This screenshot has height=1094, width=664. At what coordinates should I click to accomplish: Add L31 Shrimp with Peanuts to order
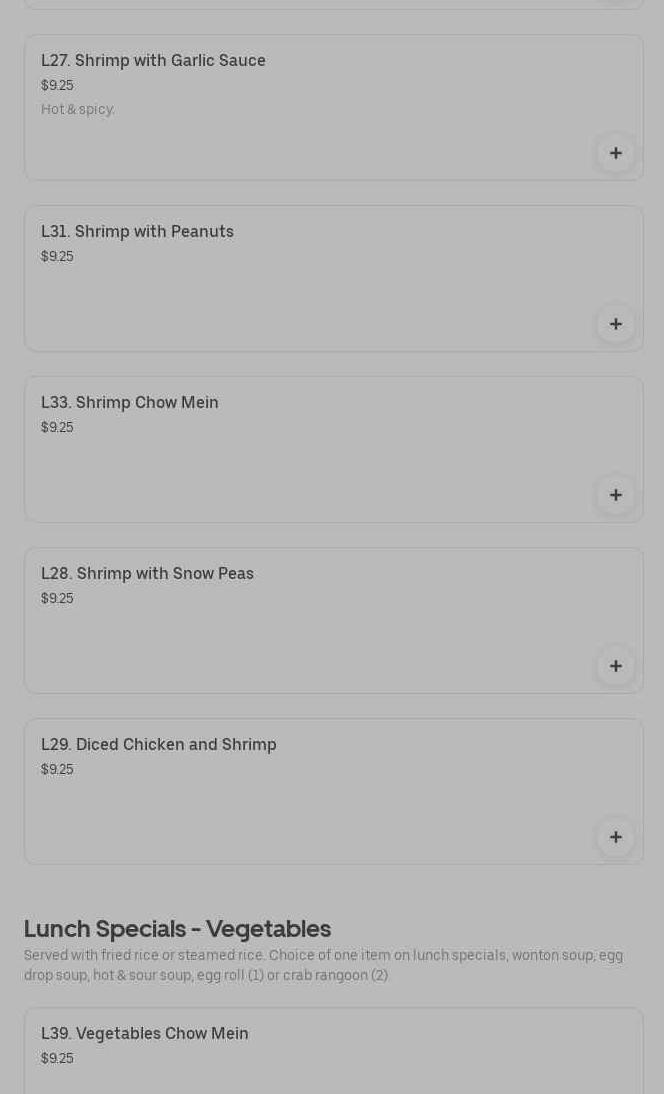pyautogui.click(x=615, y=324)
